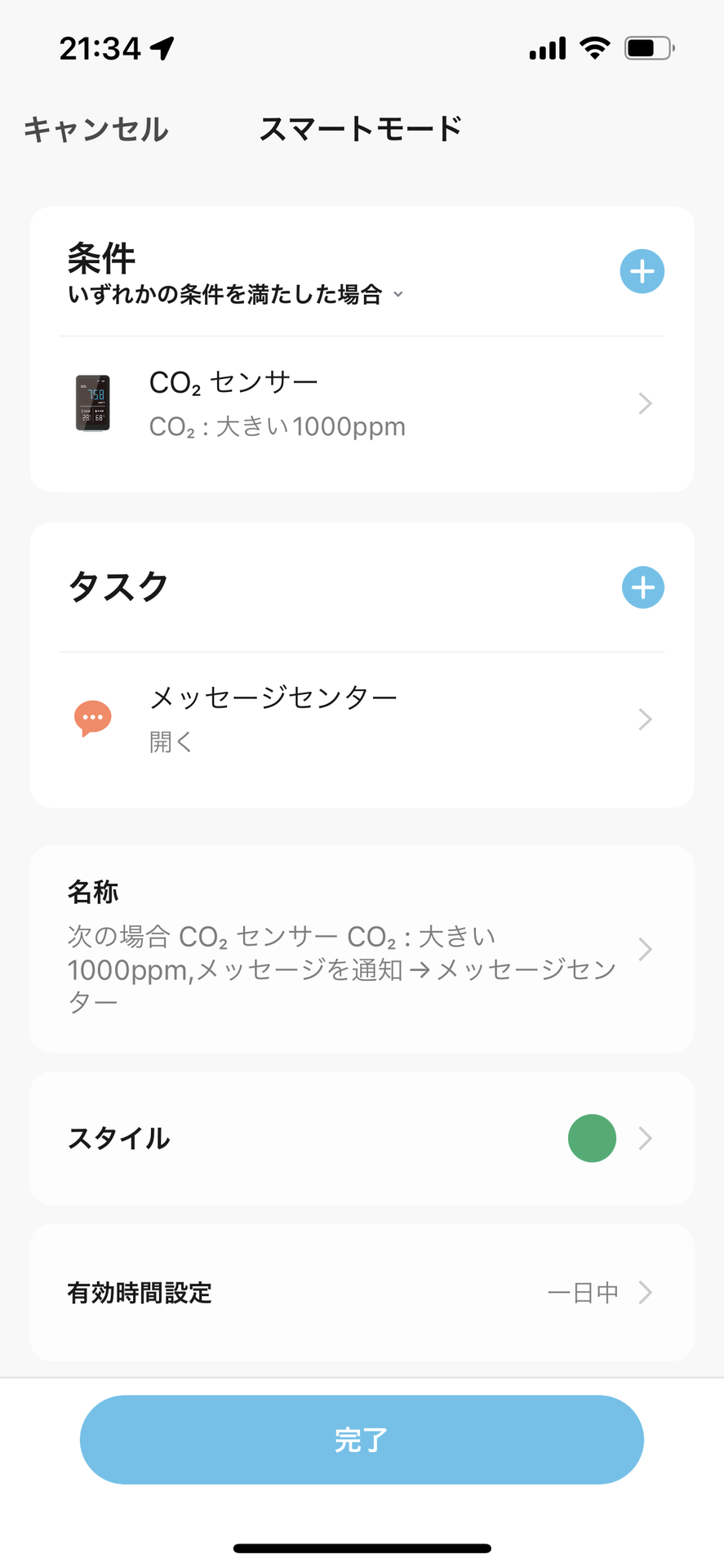Add a new task with the plus icon
Screen dimensions: 724x1568
click(x=642, y=587)
